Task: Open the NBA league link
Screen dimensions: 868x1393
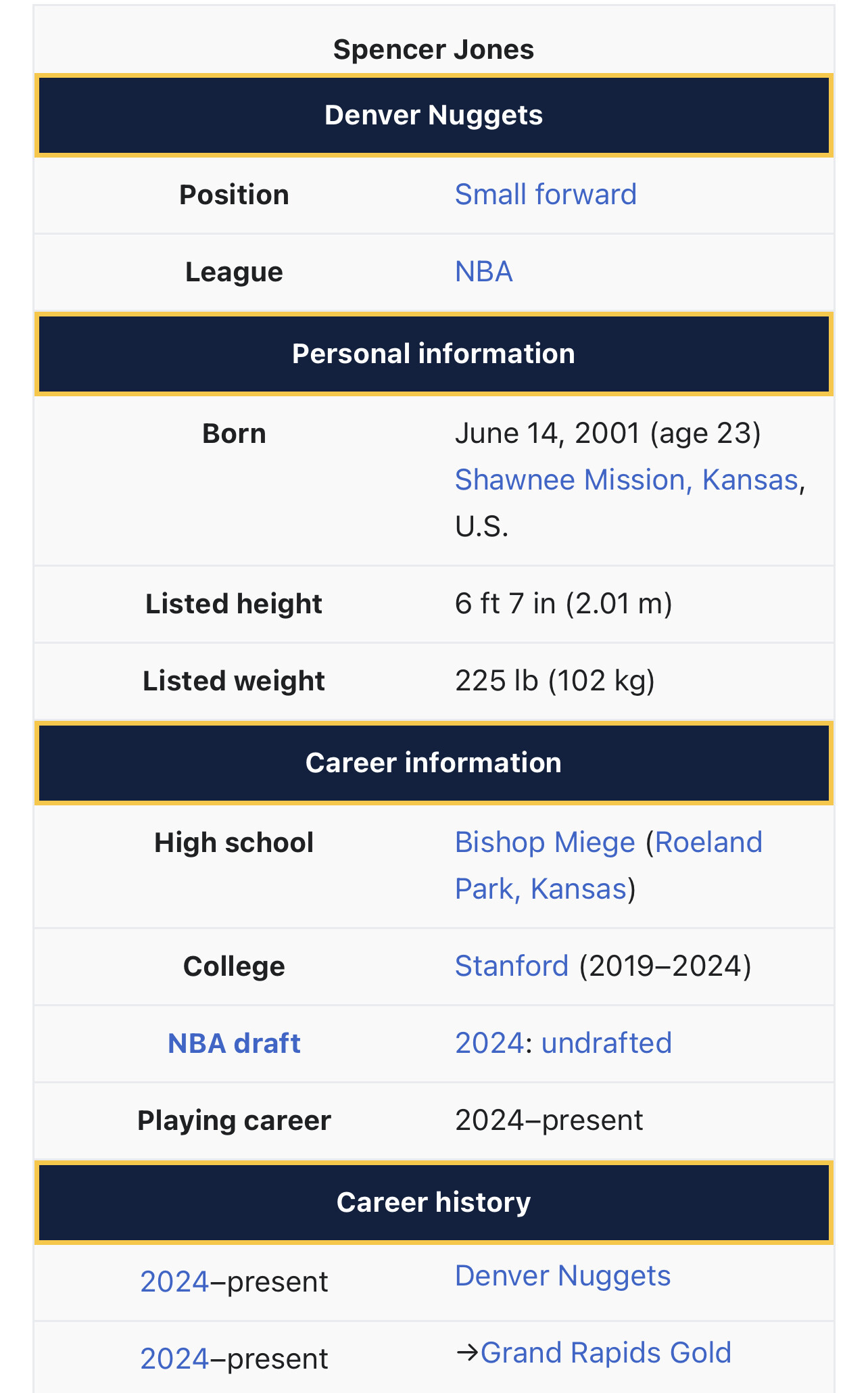Action: 484,272
